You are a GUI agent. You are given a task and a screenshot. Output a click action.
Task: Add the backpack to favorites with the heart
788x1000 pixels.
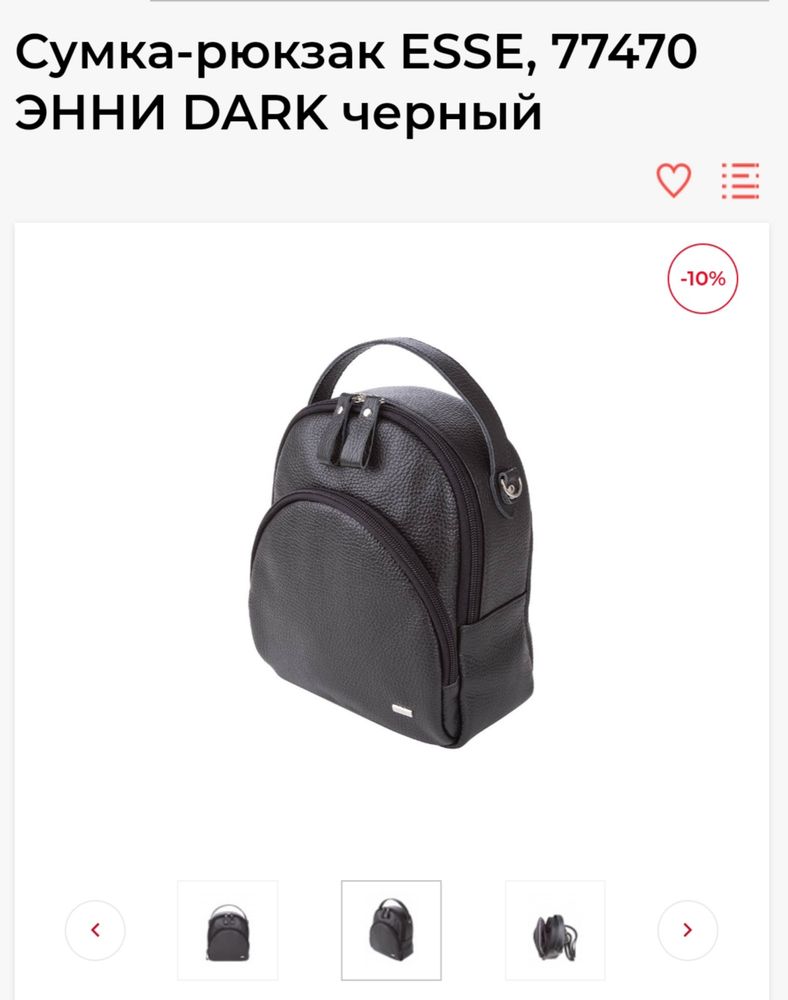click(673, 180)
